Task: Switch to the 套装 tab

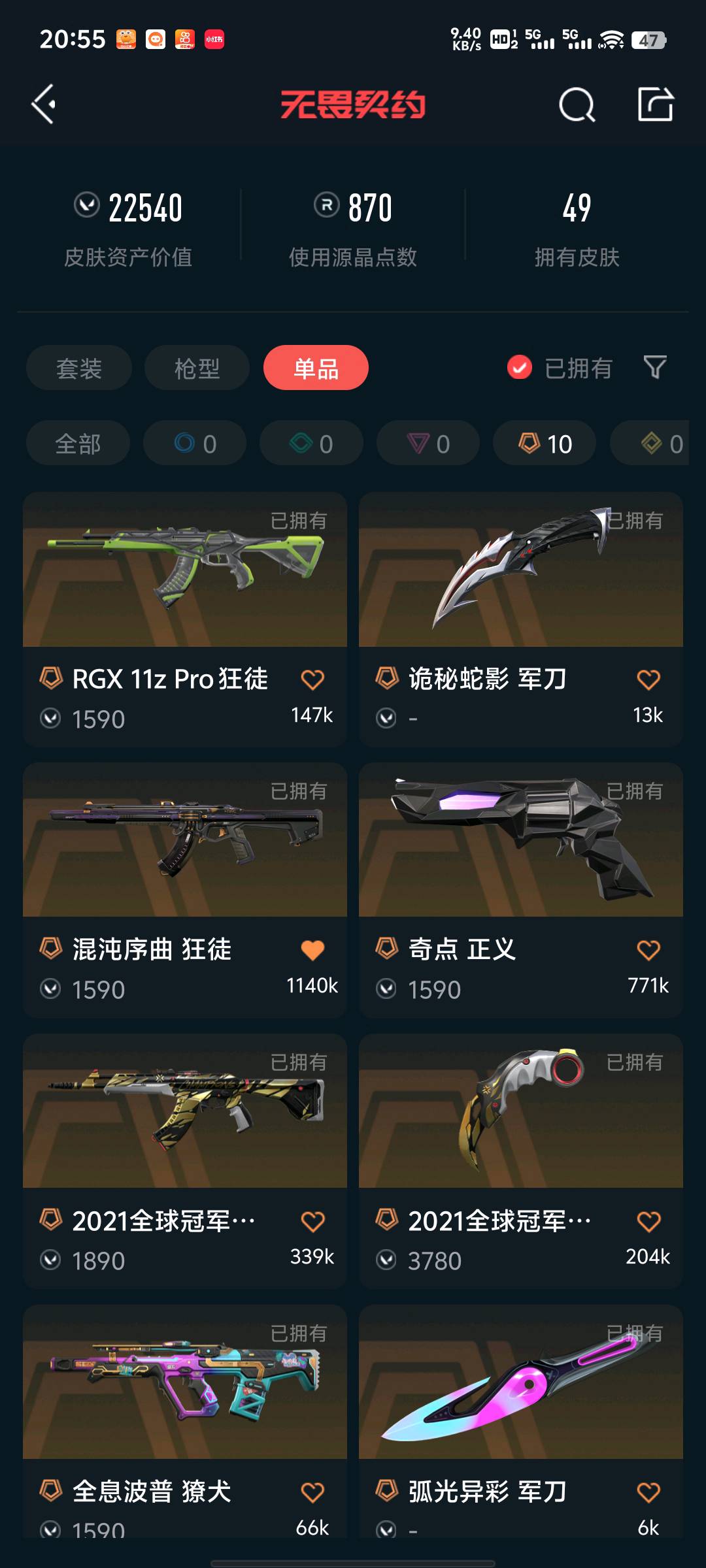Action: 79,368
